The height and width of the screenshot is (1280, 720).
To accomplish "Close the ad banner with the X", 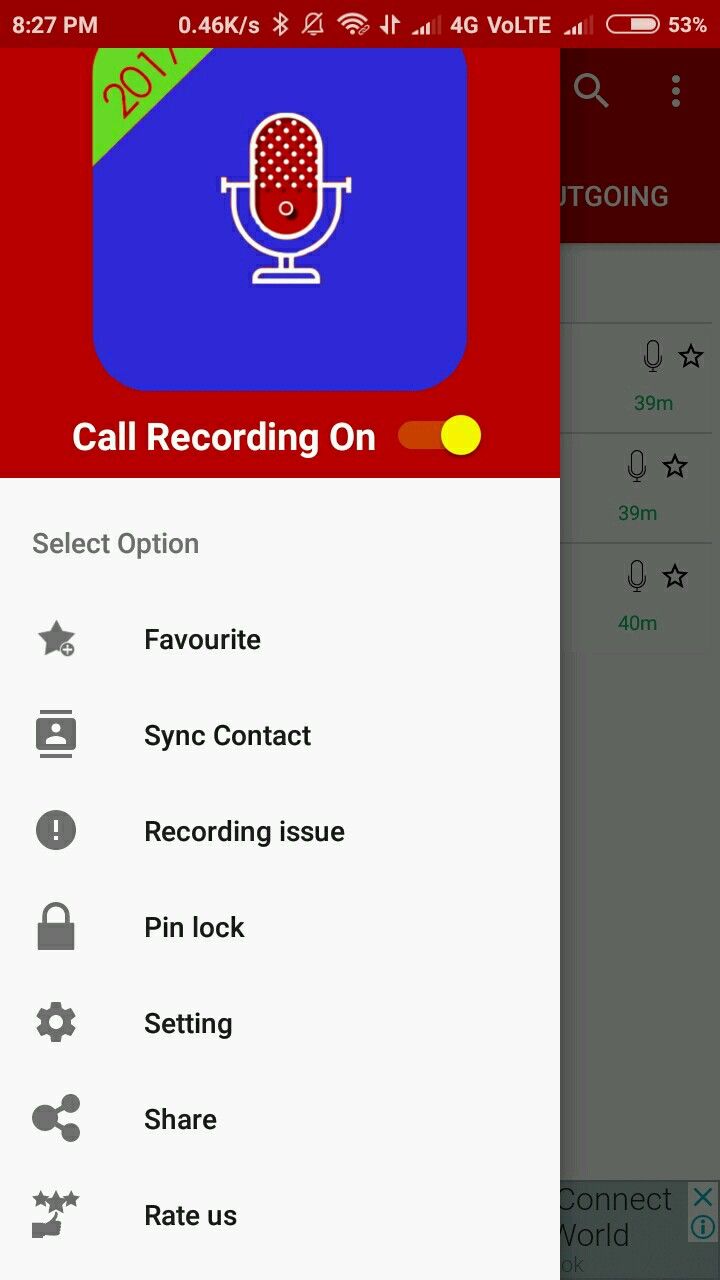I will [x=703, y=1197].
